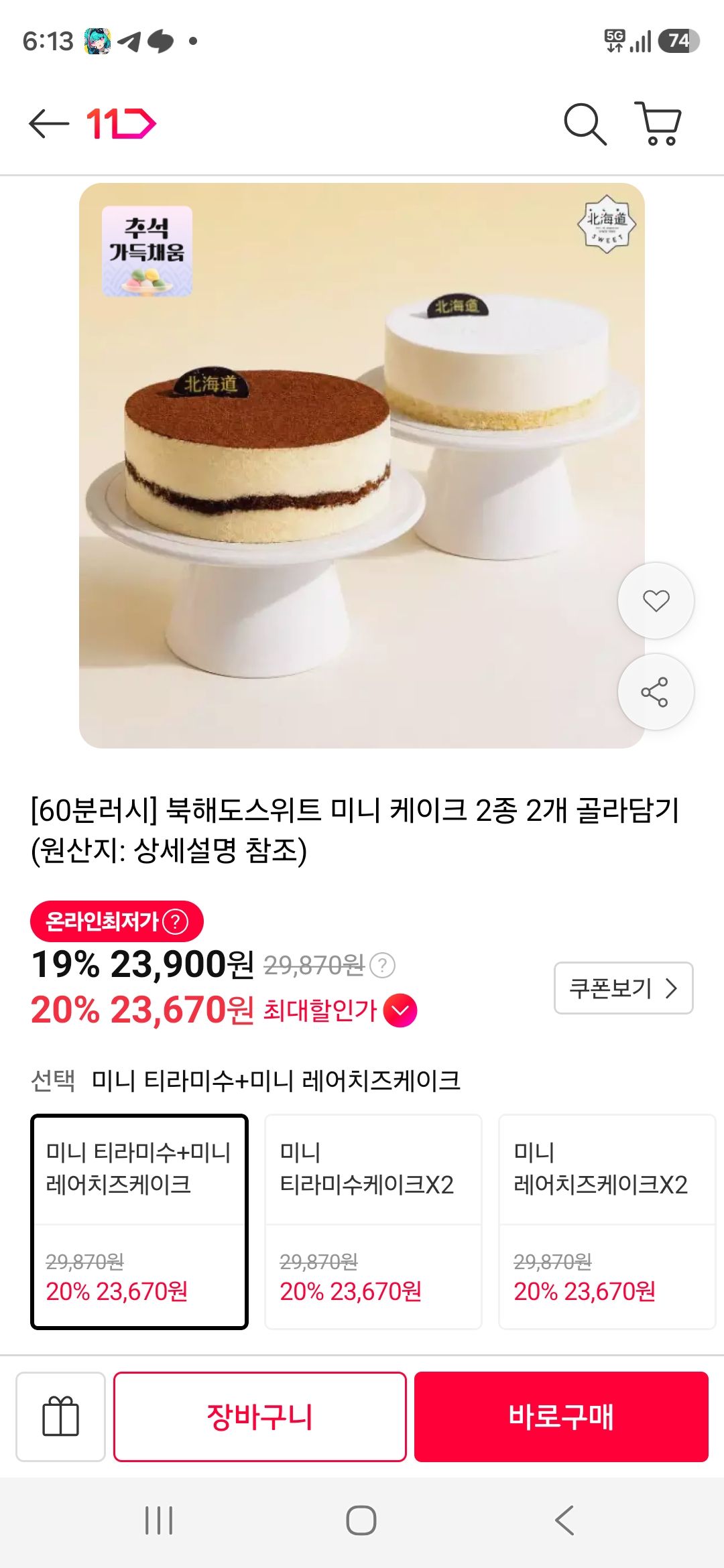Show the 온라인최저가 help info

176,921
